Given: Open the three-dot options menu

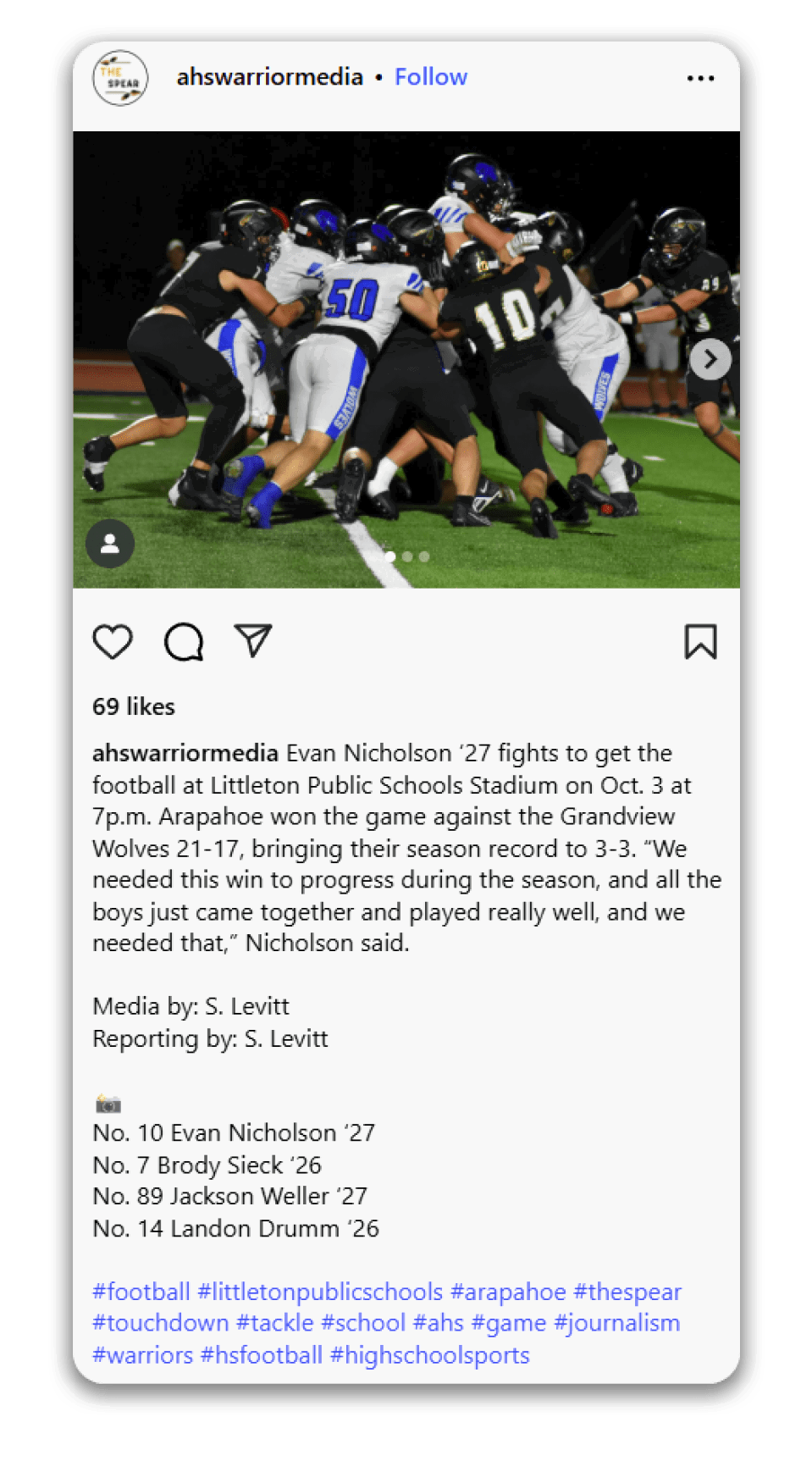Looking at the screenshot, I should pyautogui.click(x=700, y=78).
